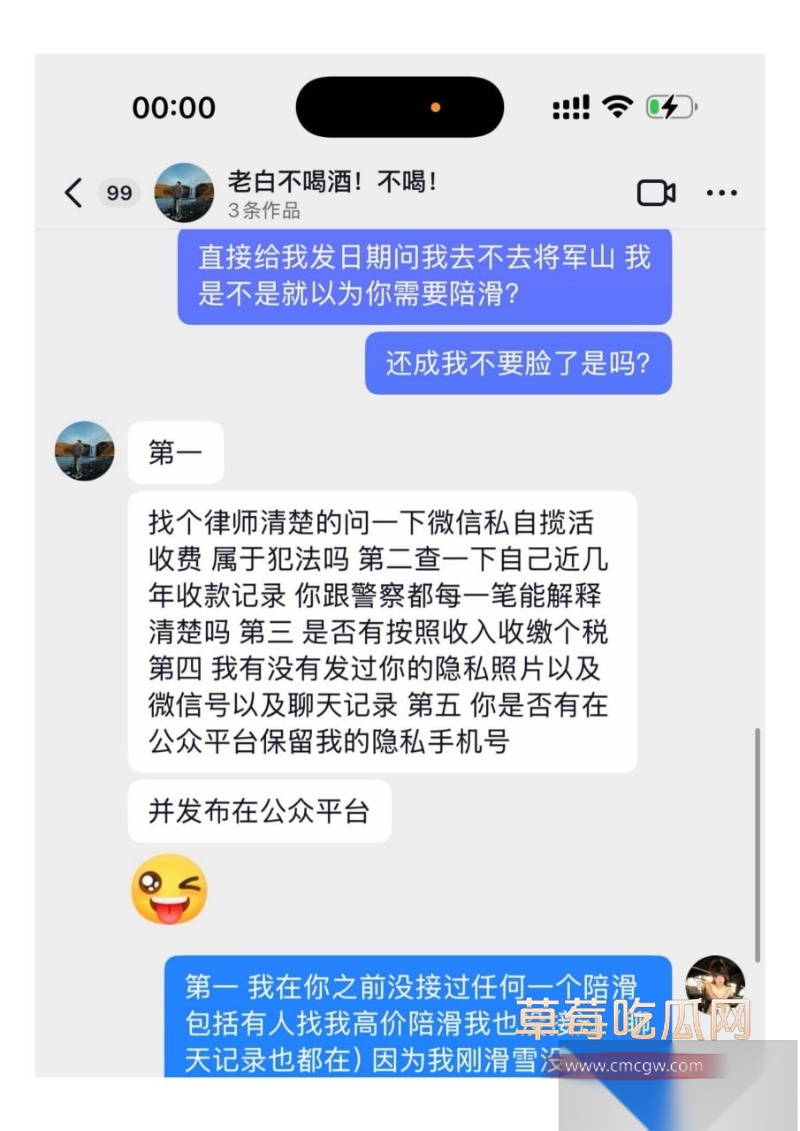This screenshot has height=1131, width=800.
Task: Tap the avatar beside the 第一 message
Action: tap(84, 452)
